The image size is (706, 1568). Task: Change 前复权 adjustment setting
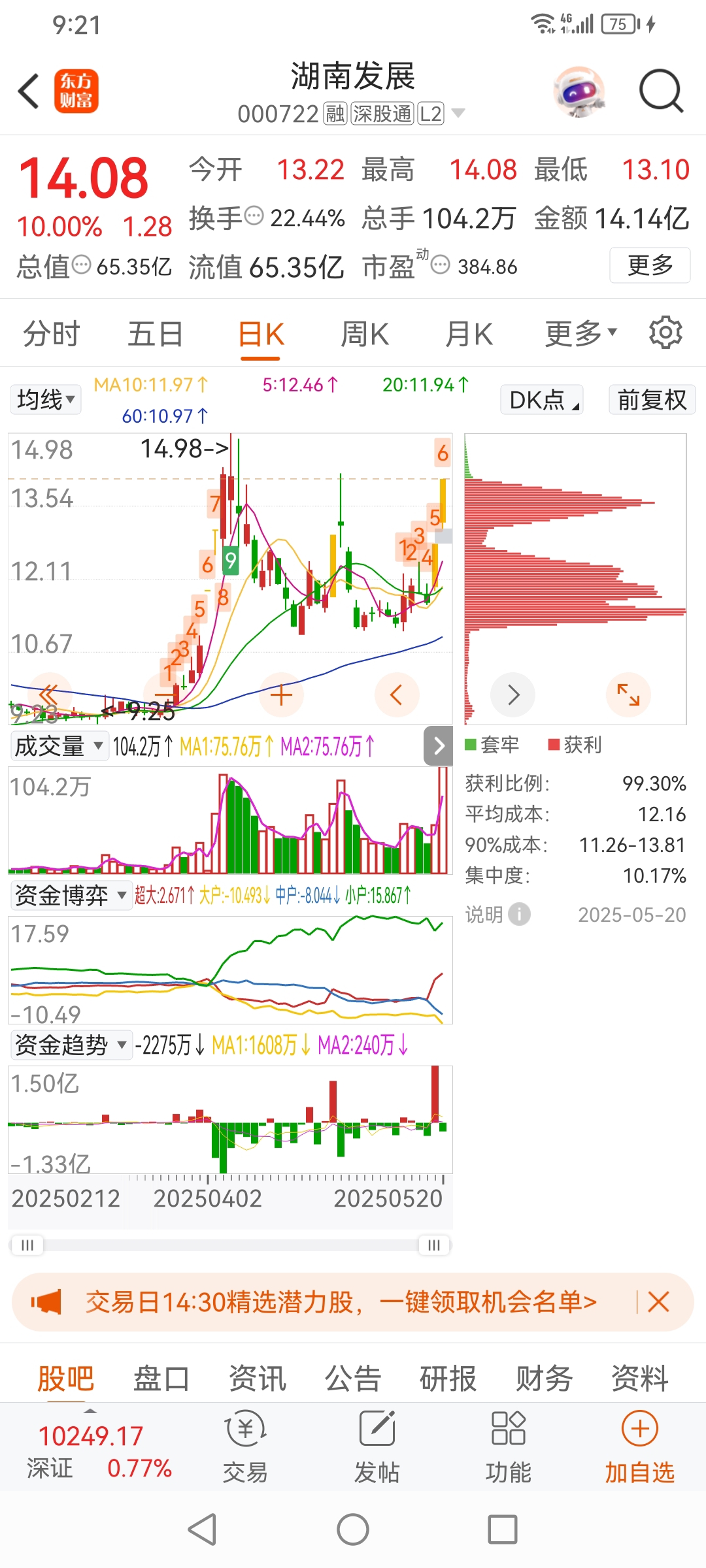pyautogui.click(x=652, y=399)
